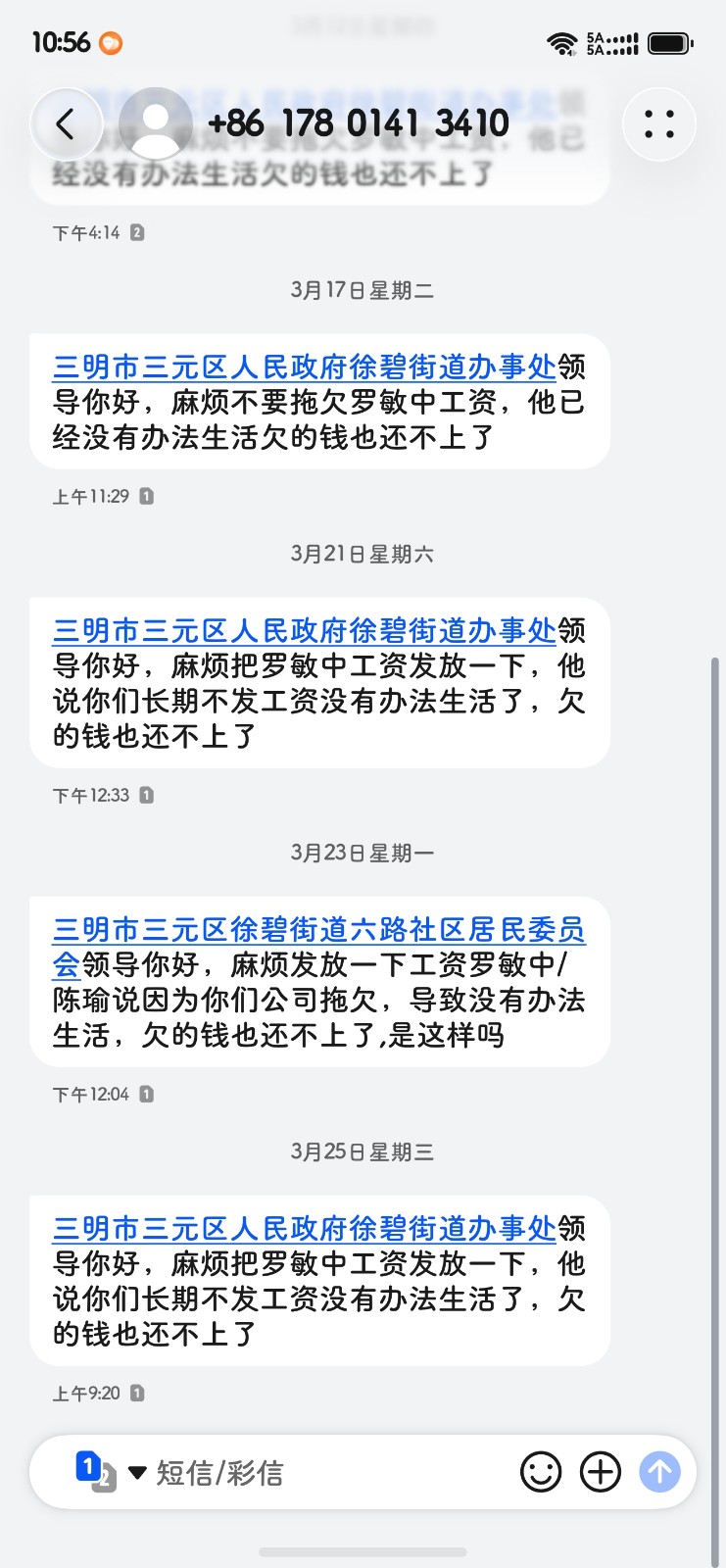Tap the underlined address link in the 3月21日 message
The height and width of the screenshot is (1568, 726).
pos(304,631)
